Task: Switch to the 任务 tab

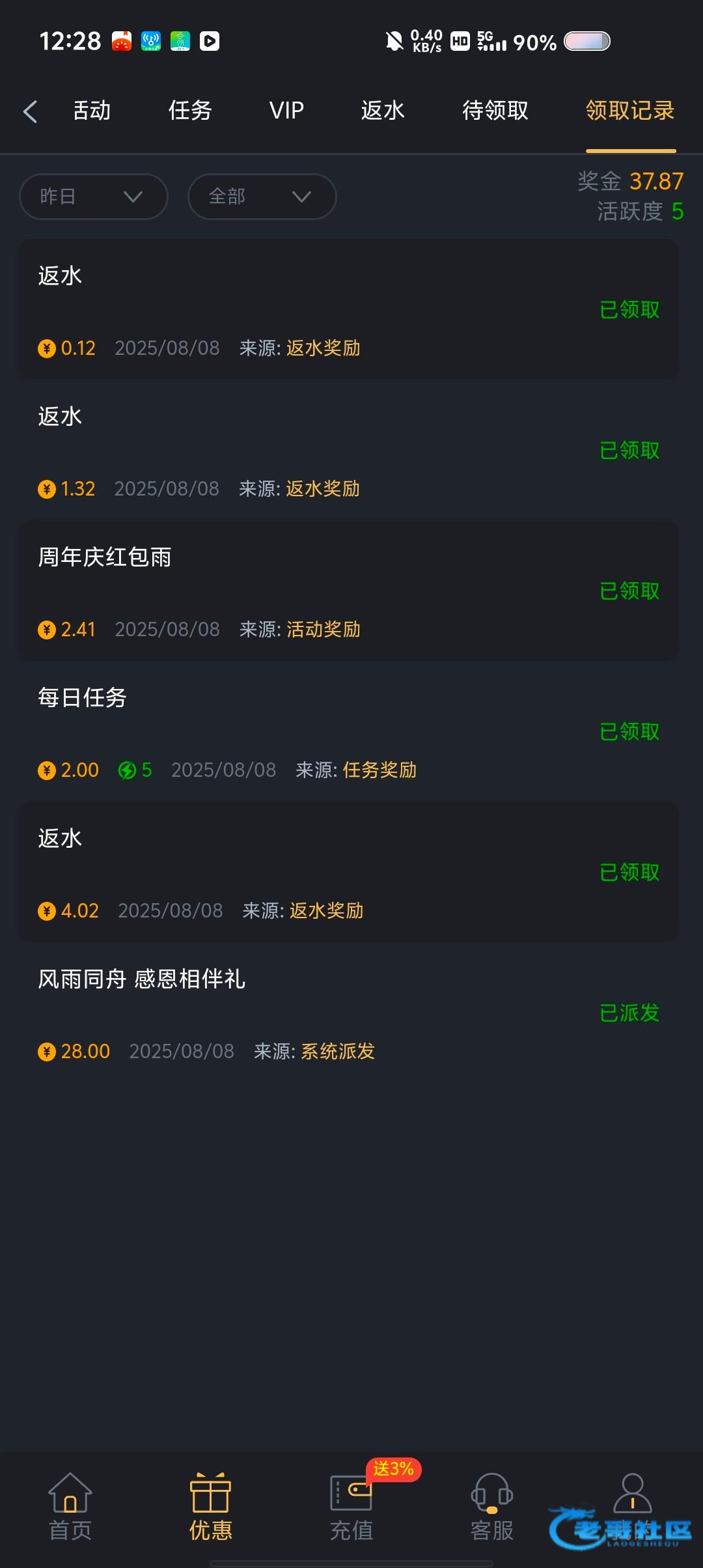Action: (190, 111)
